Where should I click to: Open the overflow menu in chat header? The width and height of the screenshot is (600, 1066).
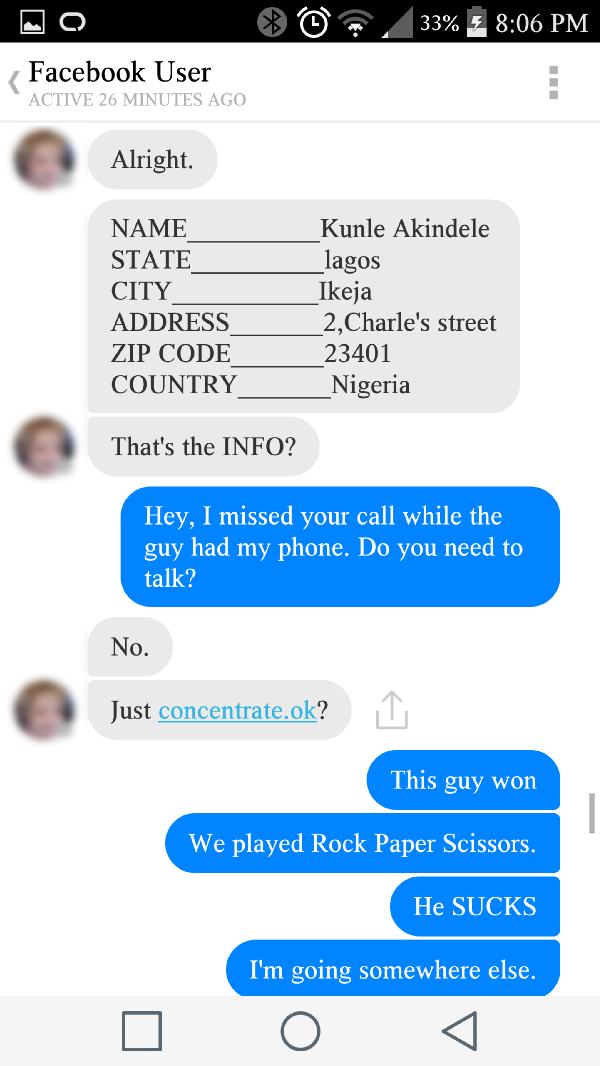click(x=554, y=83)
